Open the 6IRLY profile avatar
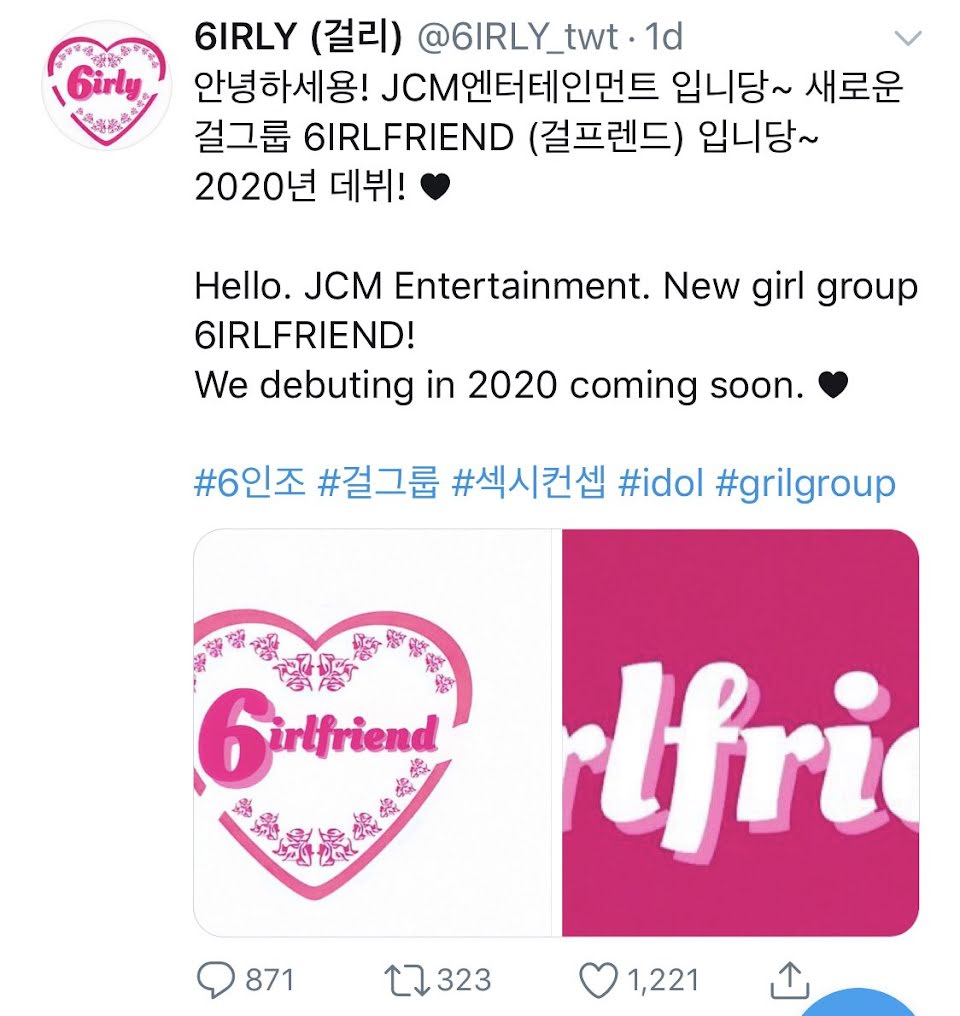The height and width of the screenshot is (1016, 960). [105, 91]
